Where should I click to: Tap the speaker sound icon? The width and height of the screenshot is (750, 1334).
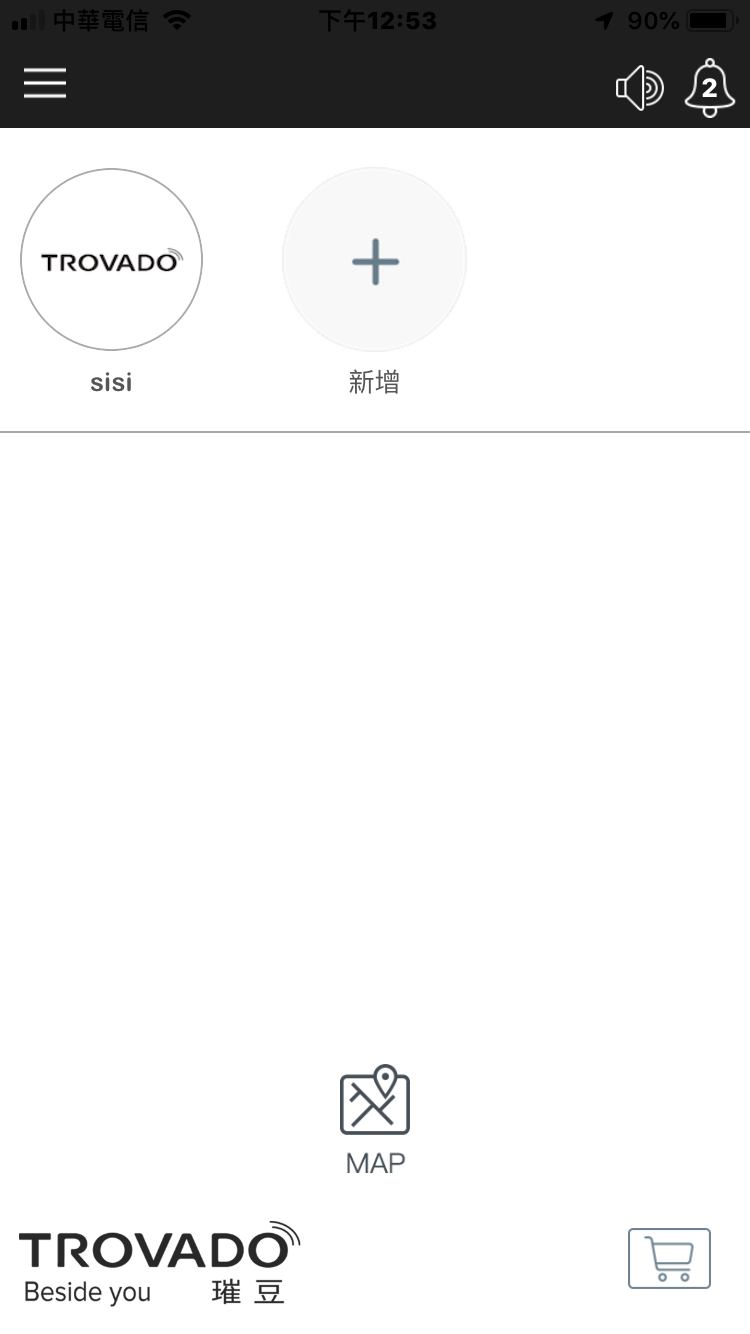point(639,89)
